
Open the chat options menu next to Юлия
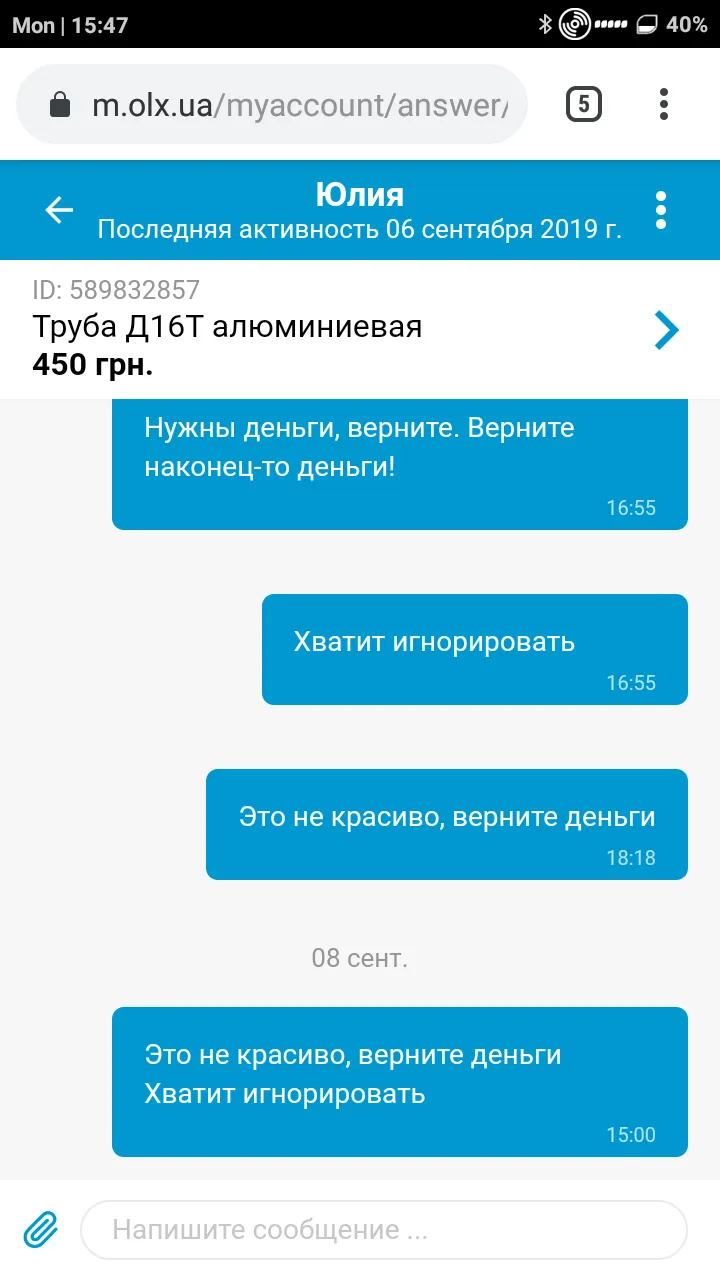pos(660,210)
